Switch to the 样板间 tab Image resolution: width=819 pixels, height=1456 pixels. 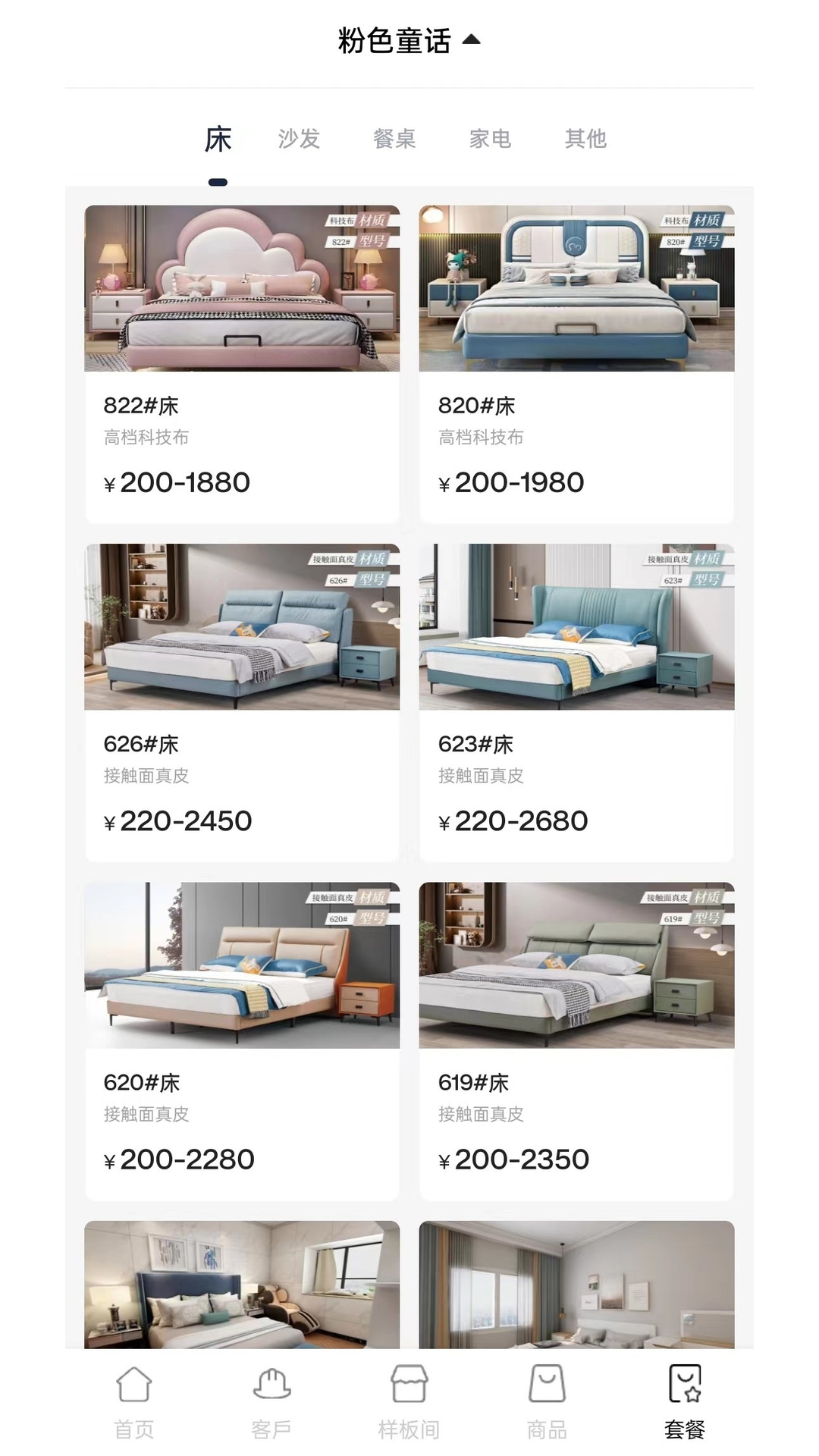pyautogui.click(x=409, y=1401)
